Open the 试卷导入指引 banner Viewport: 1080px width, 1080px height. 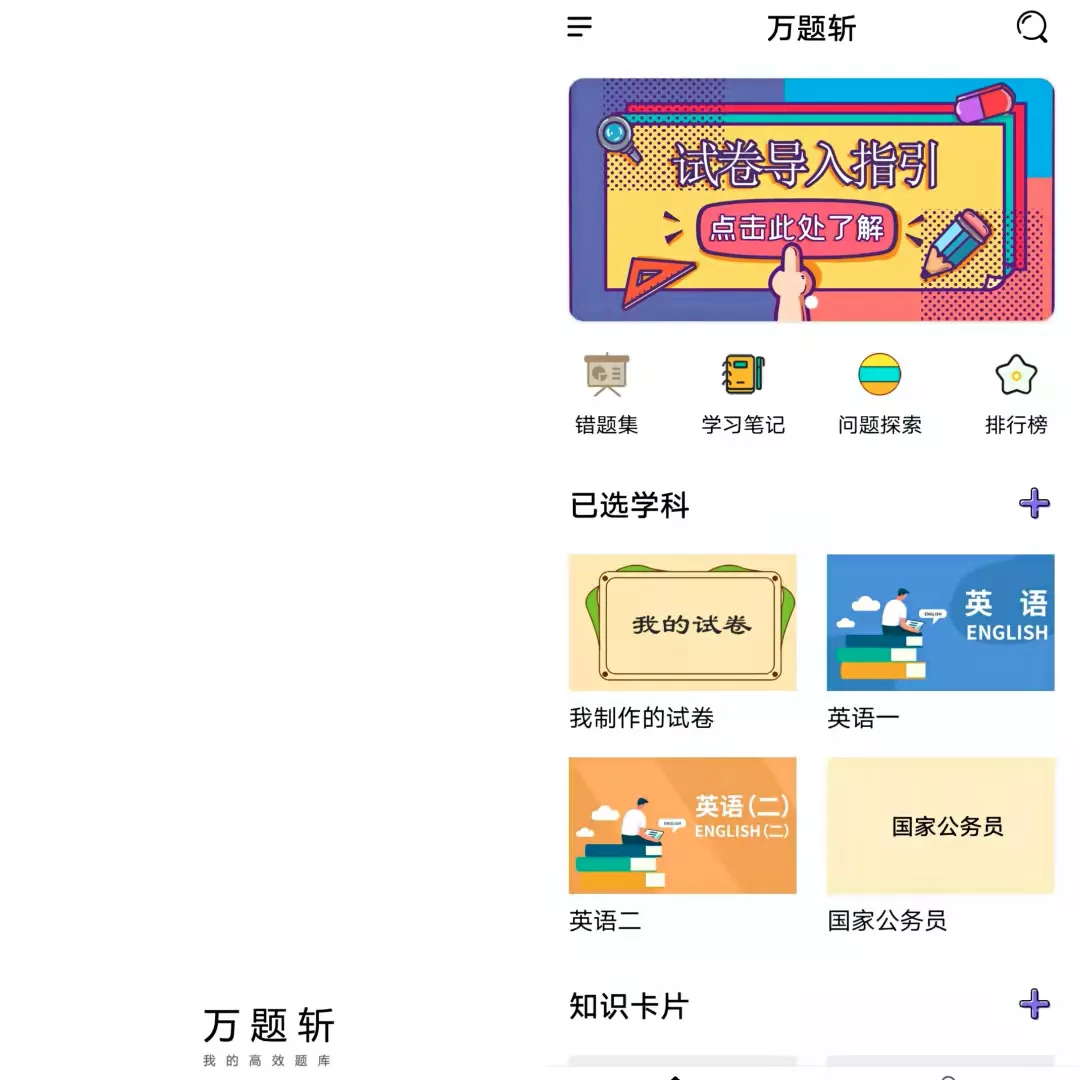(x=811, y=200)
